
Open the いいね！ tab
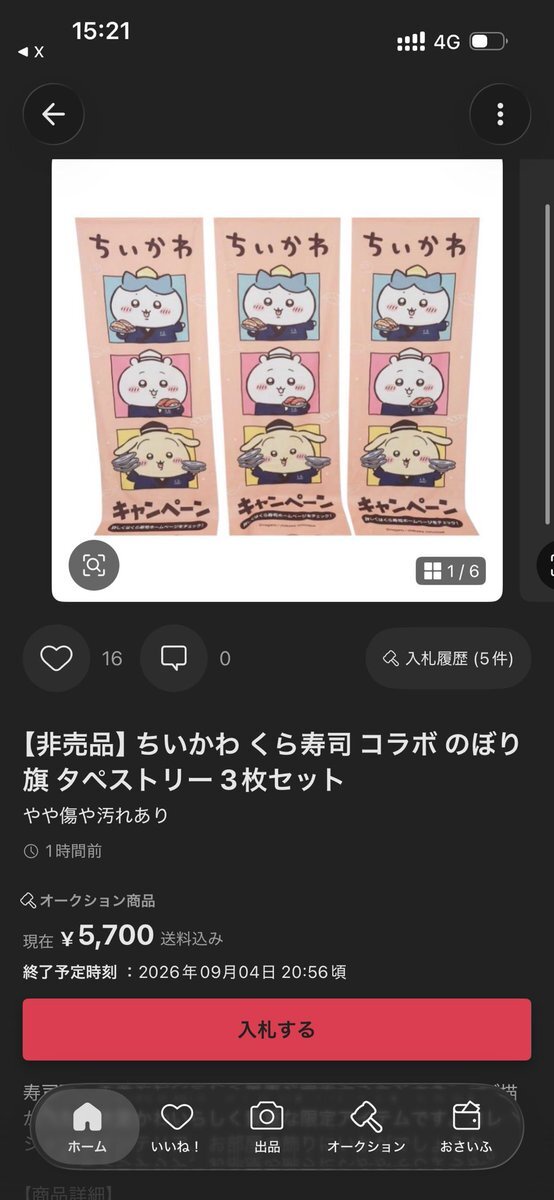pos(176,1127)
